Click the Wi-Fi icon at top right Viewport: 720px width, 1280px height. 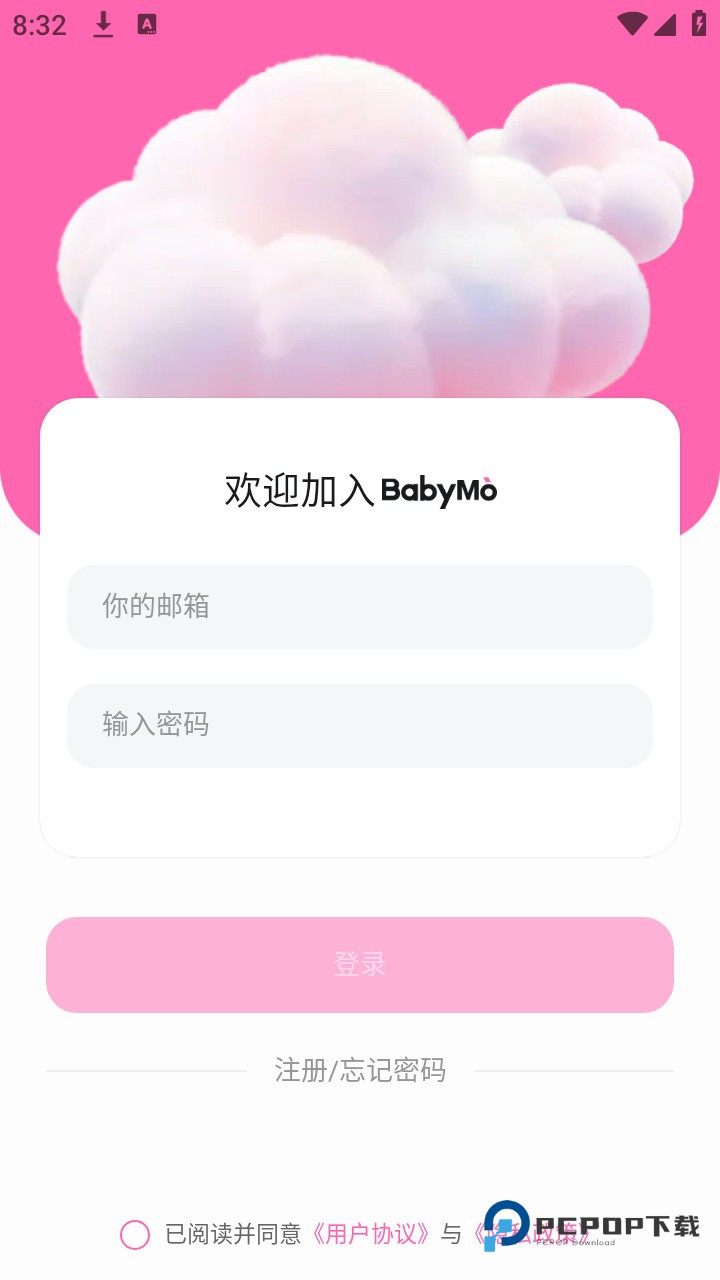click(x=633, y=25)
